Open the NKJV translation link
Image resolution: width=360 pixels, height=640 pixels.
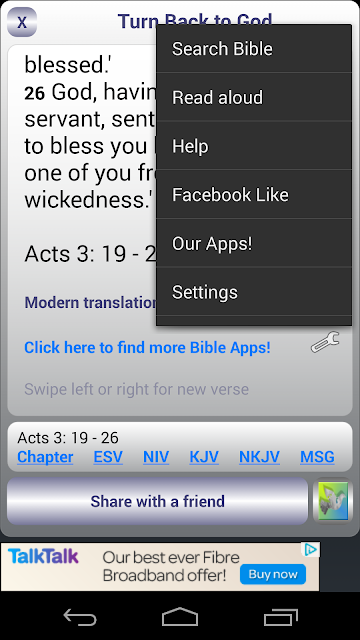point(260,457)
